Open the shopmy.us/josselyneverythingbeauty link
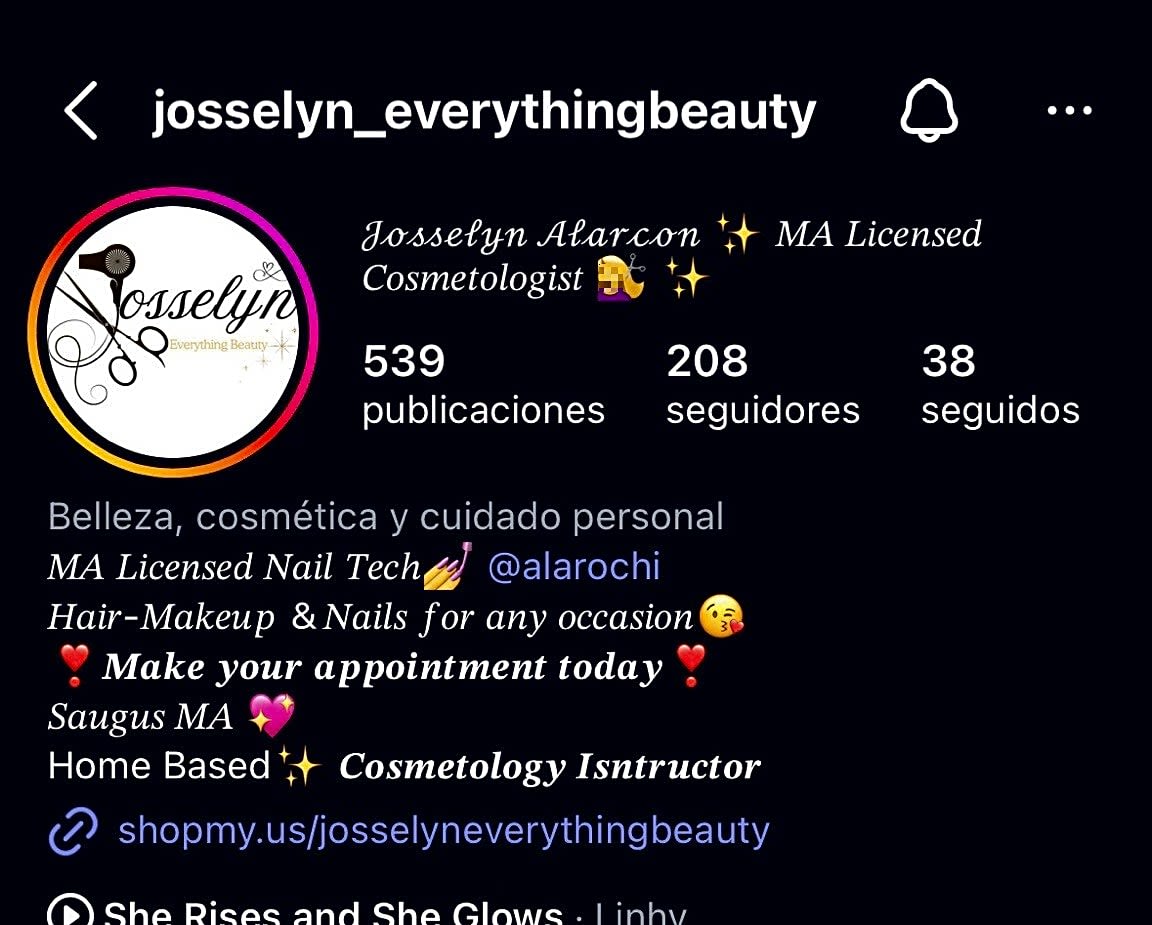Screen dimensions: 1152x925 click(x=443, y=830)
